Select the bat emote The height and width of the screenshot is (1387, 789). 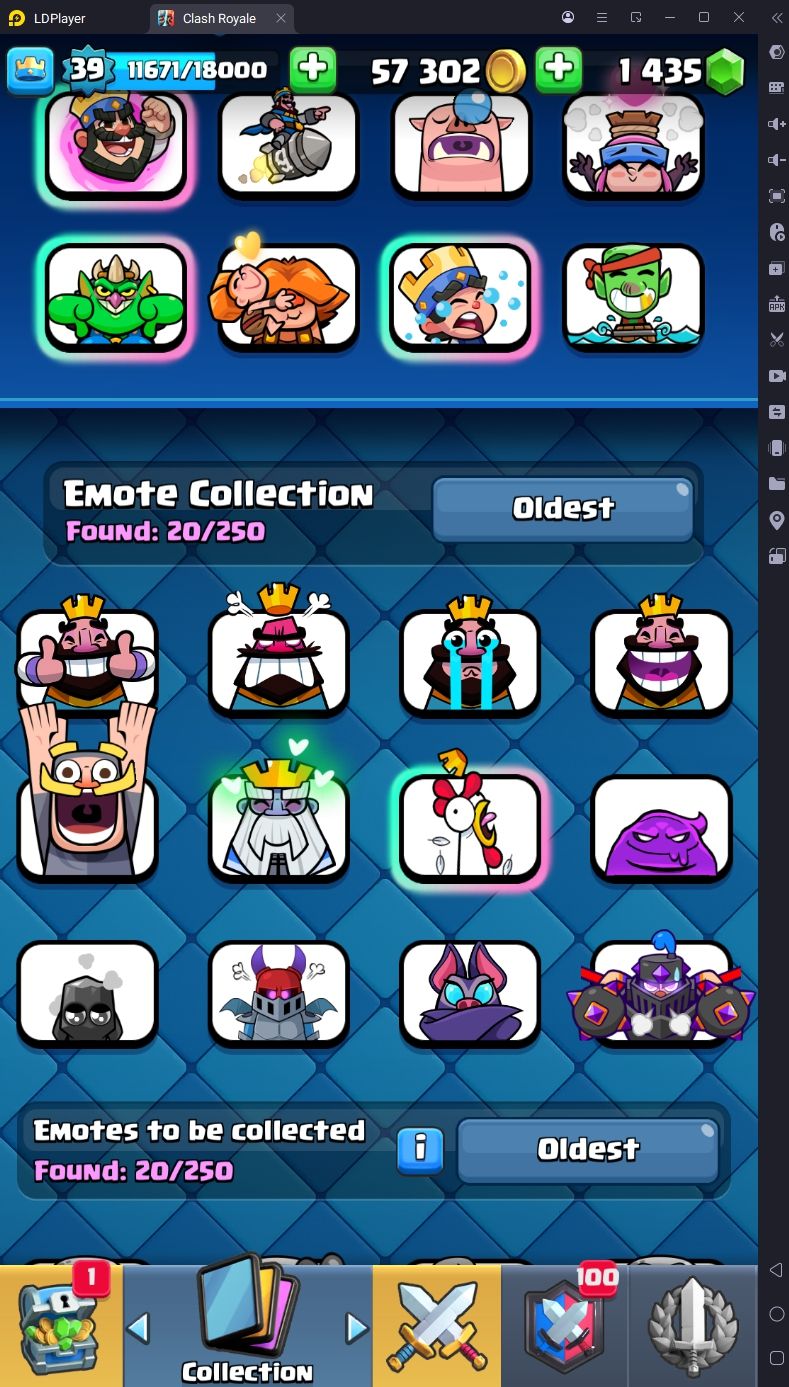coord(470,993)
